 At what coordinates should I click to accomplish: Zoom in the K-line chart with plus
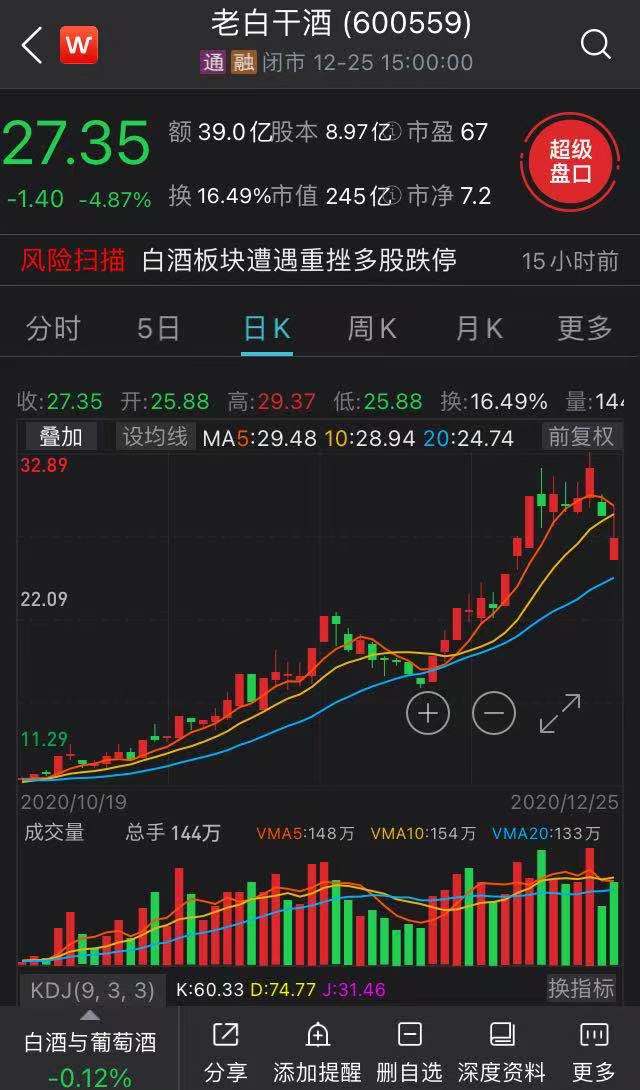point(428,713)
